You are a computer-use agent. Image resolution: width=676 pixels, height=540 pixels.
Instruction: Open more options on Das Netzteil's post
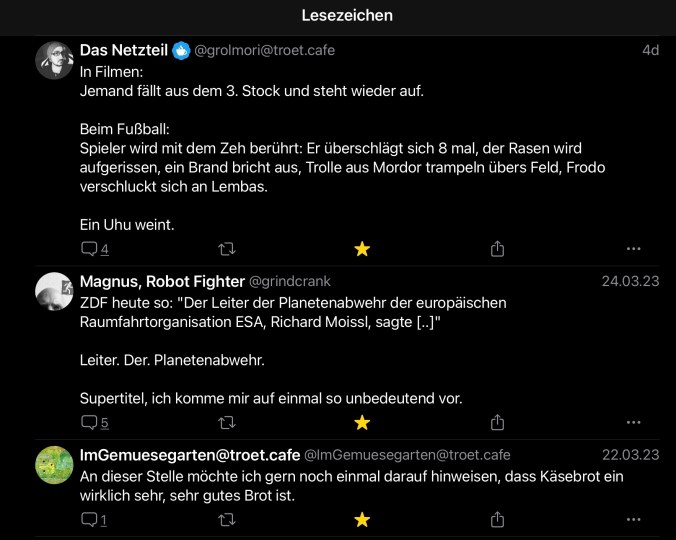pos(633,249)
